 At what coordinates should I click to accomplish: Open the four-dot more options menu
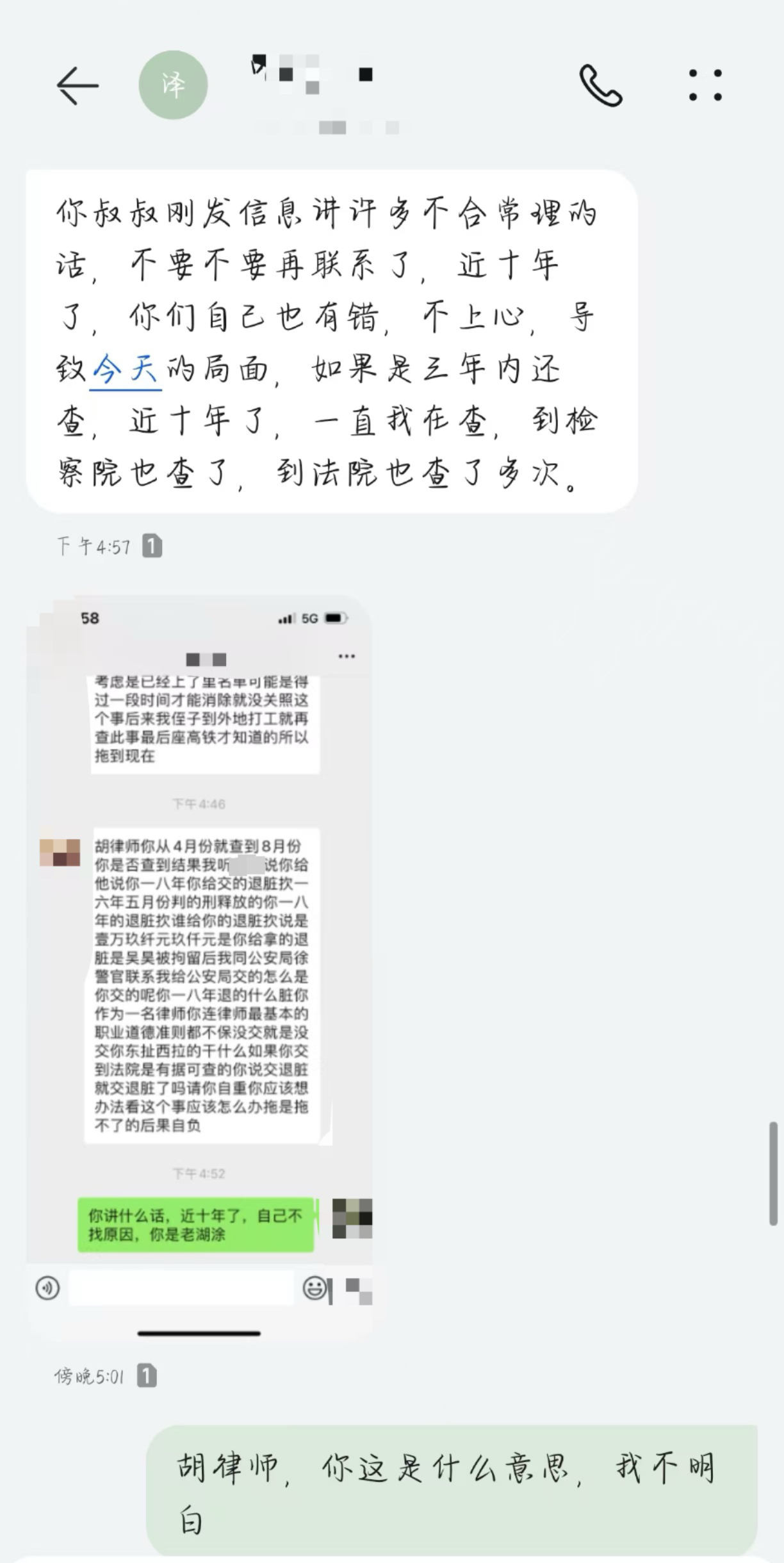pyautogui.click(x=705, y=85)
